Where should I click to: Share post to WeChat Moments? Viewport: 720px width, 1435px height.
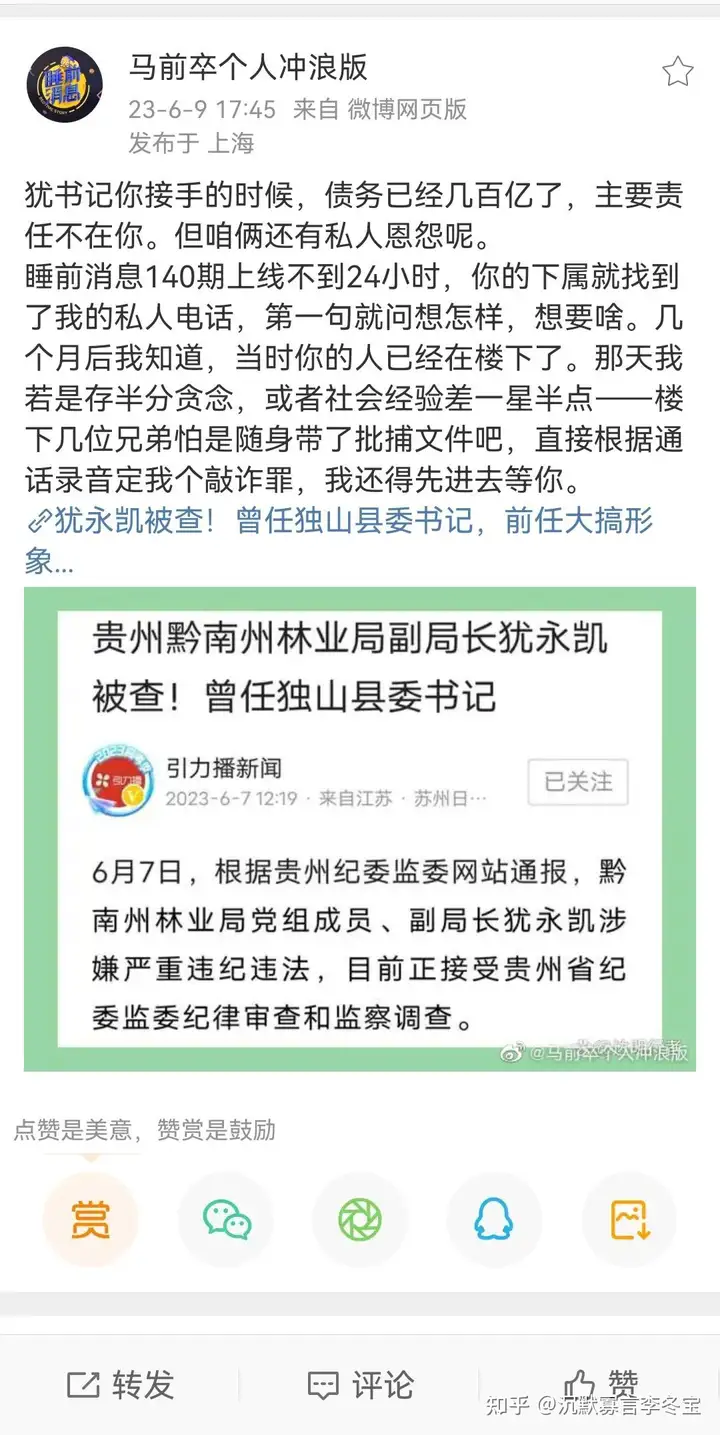click(360, 1220)
